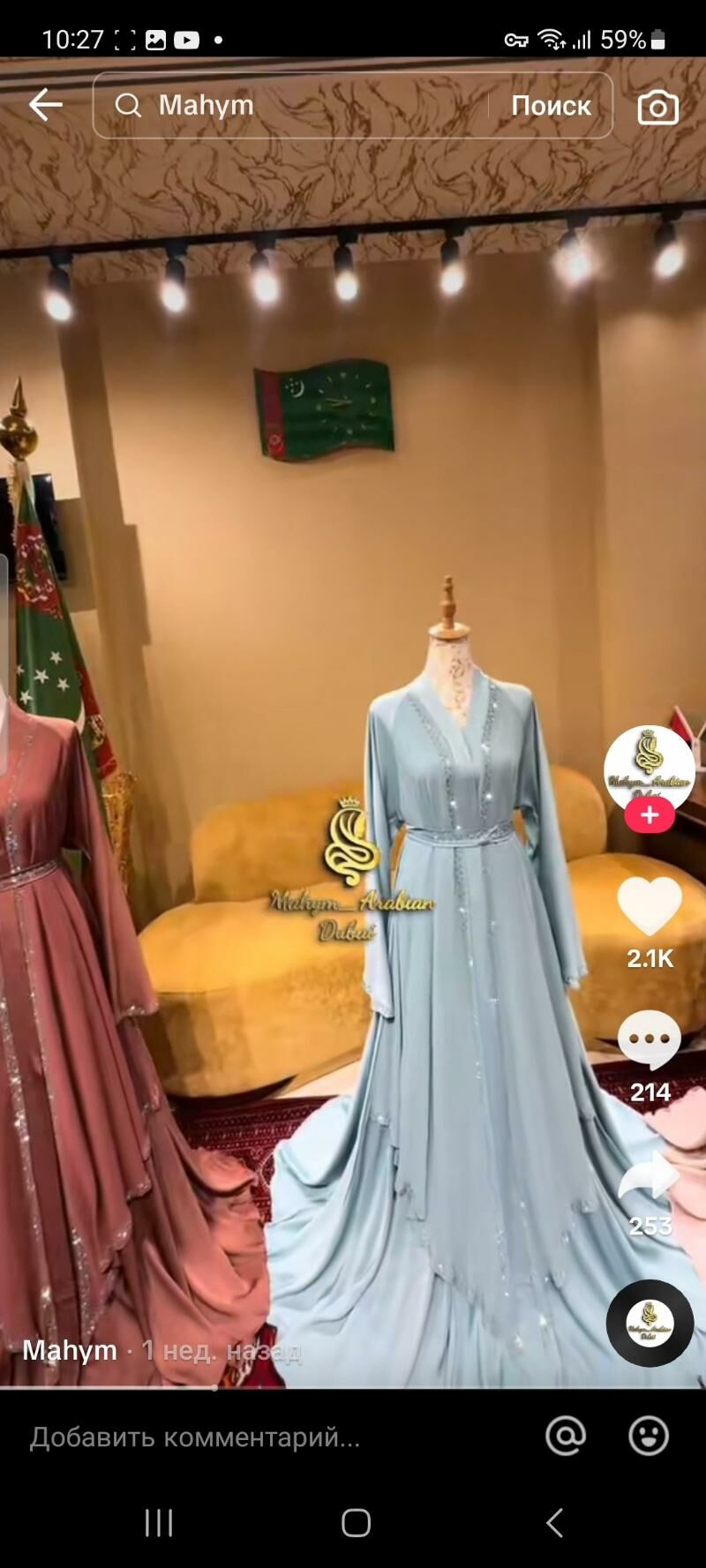Follow the creator with the plus button
The width and height of the screenshot is (706, 1568).
coord(650,815)
